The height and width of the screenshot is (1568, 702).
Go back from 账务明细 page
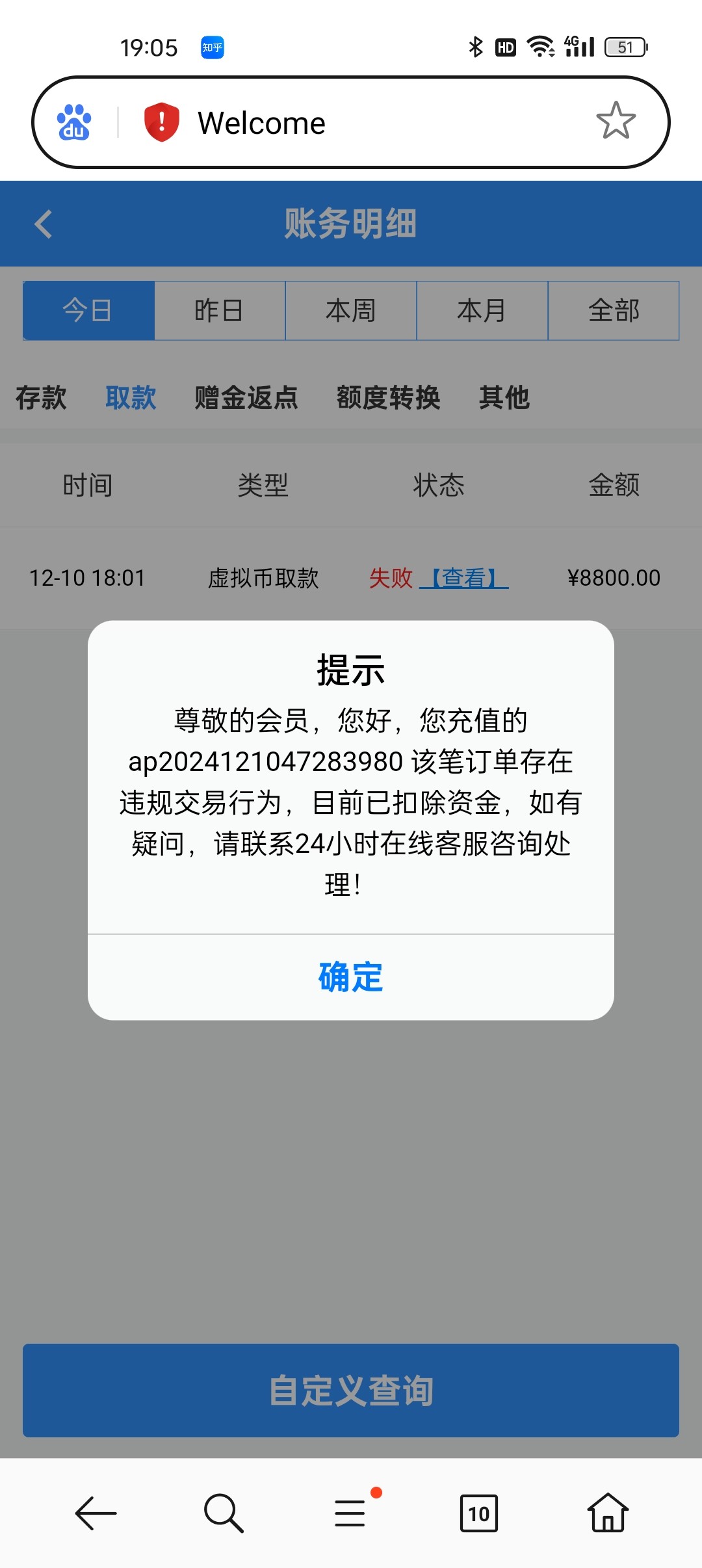(x=44, y=224)
